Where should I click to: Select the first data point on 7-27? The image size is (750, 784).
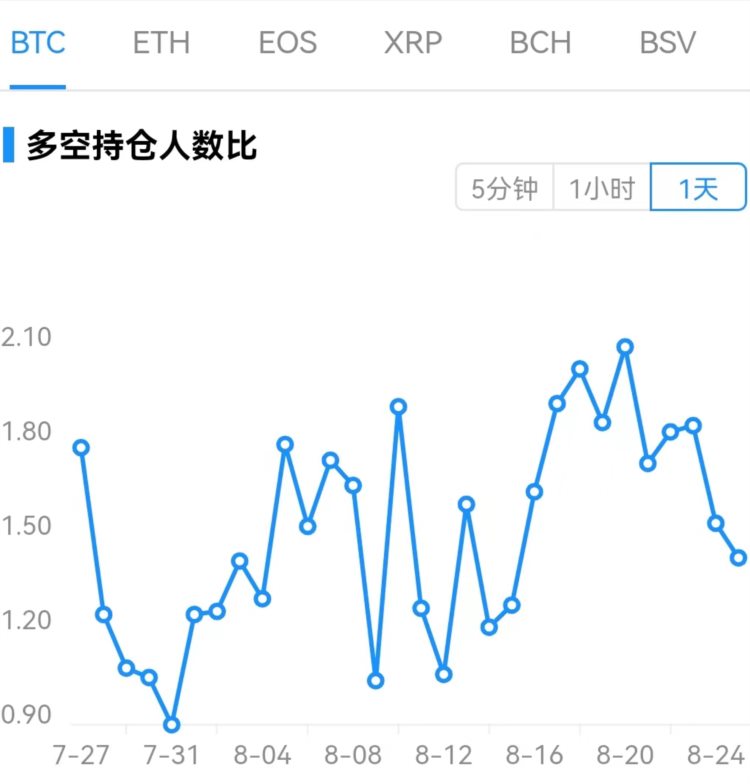click(81, 447)
